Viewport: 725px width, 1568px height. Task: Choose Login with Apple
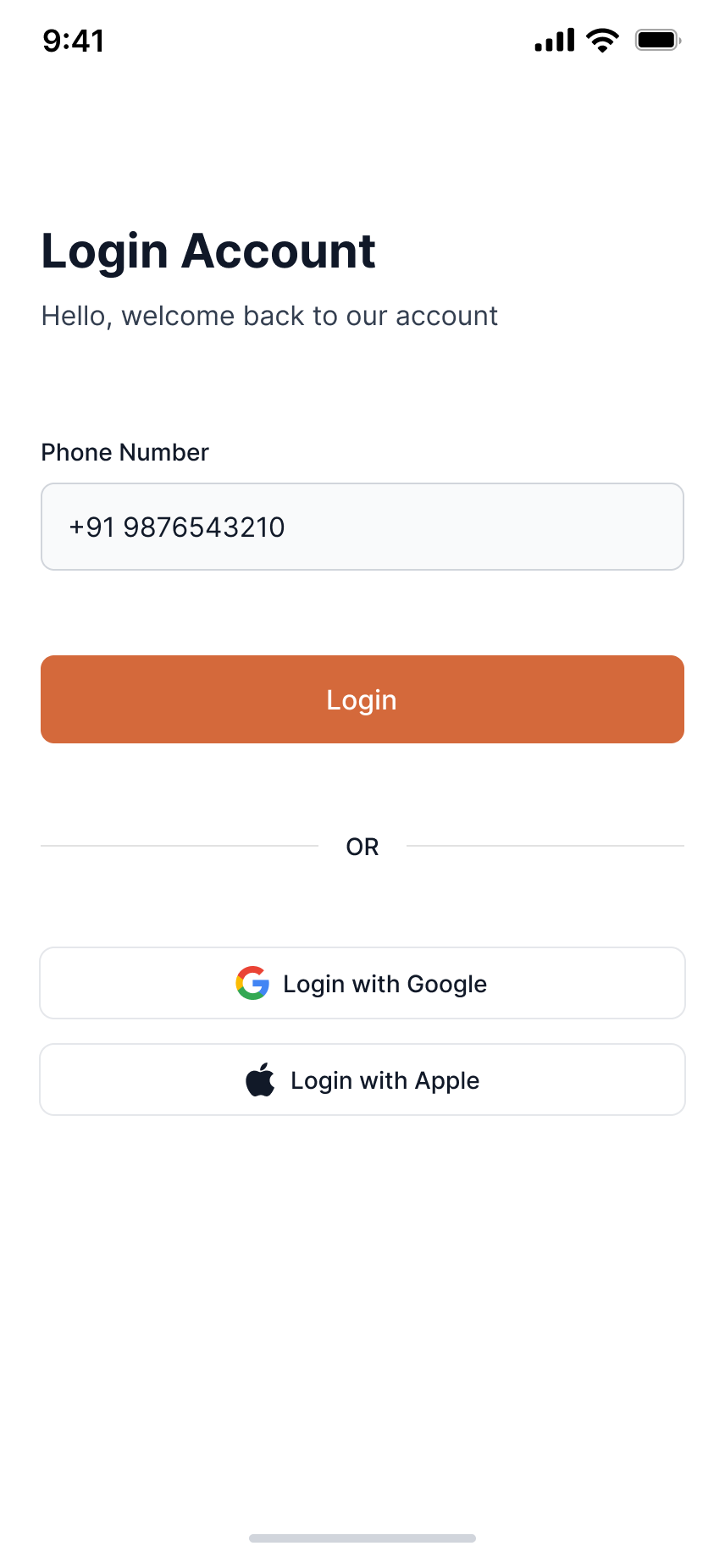click(362, 1079)
